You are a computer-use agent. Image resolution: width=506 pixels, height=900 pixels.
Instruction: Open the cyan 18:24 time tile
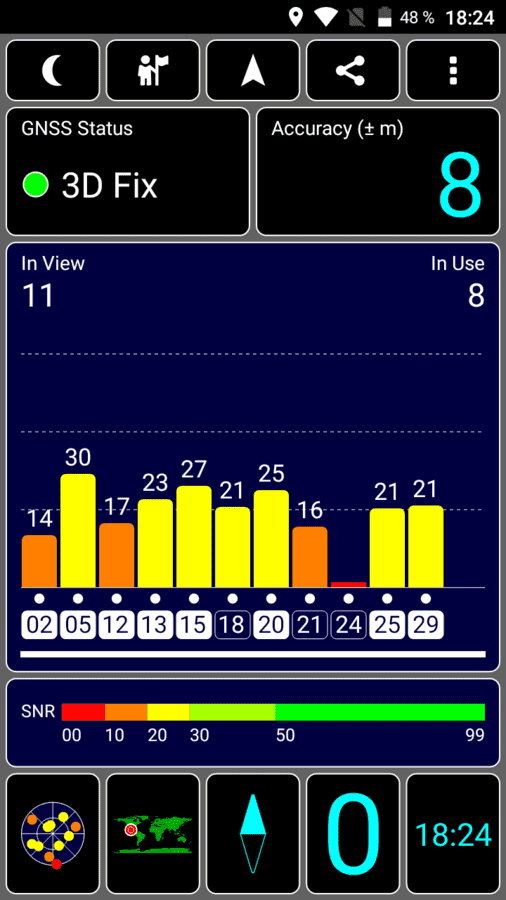(x=453, y=833)
